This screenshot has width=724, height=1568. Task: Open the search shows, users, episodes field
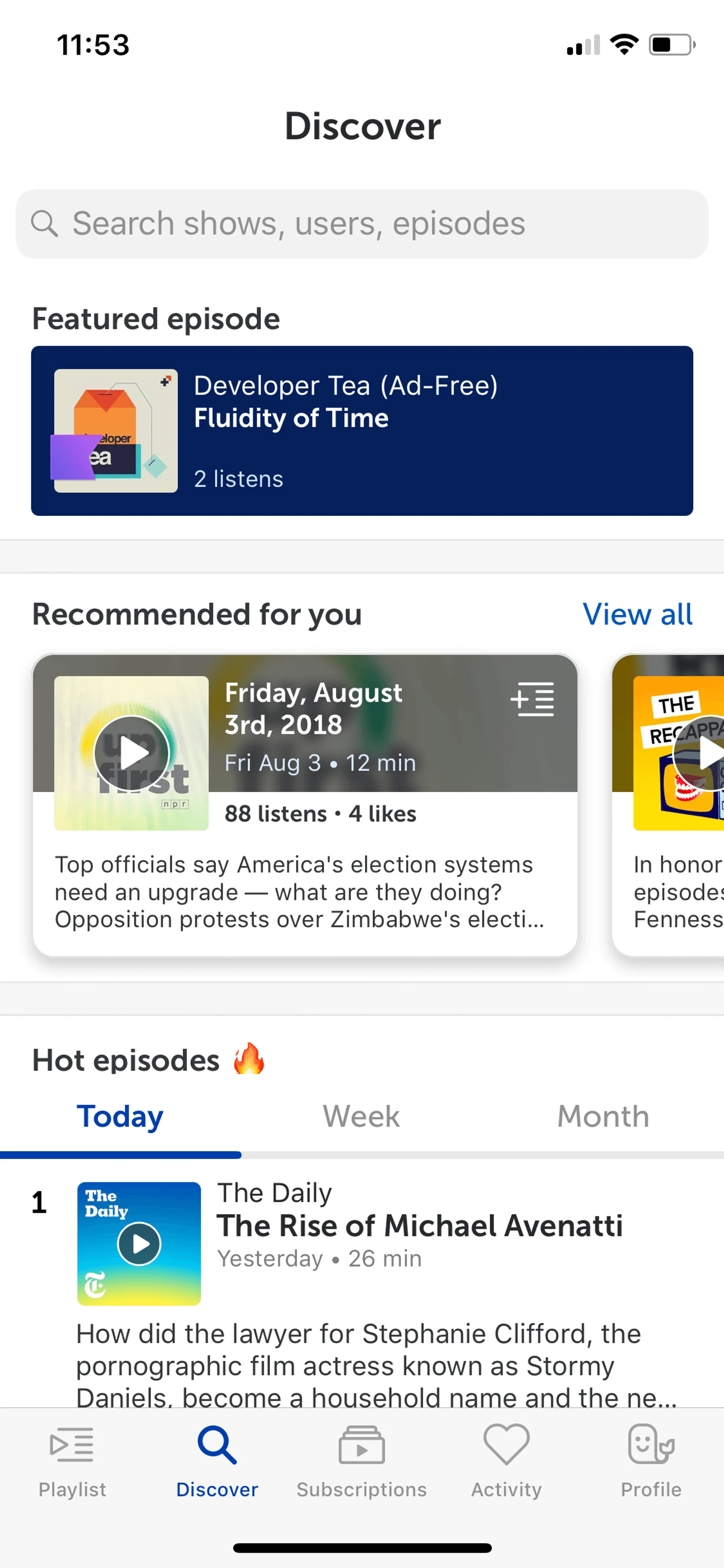coord(361,223)
